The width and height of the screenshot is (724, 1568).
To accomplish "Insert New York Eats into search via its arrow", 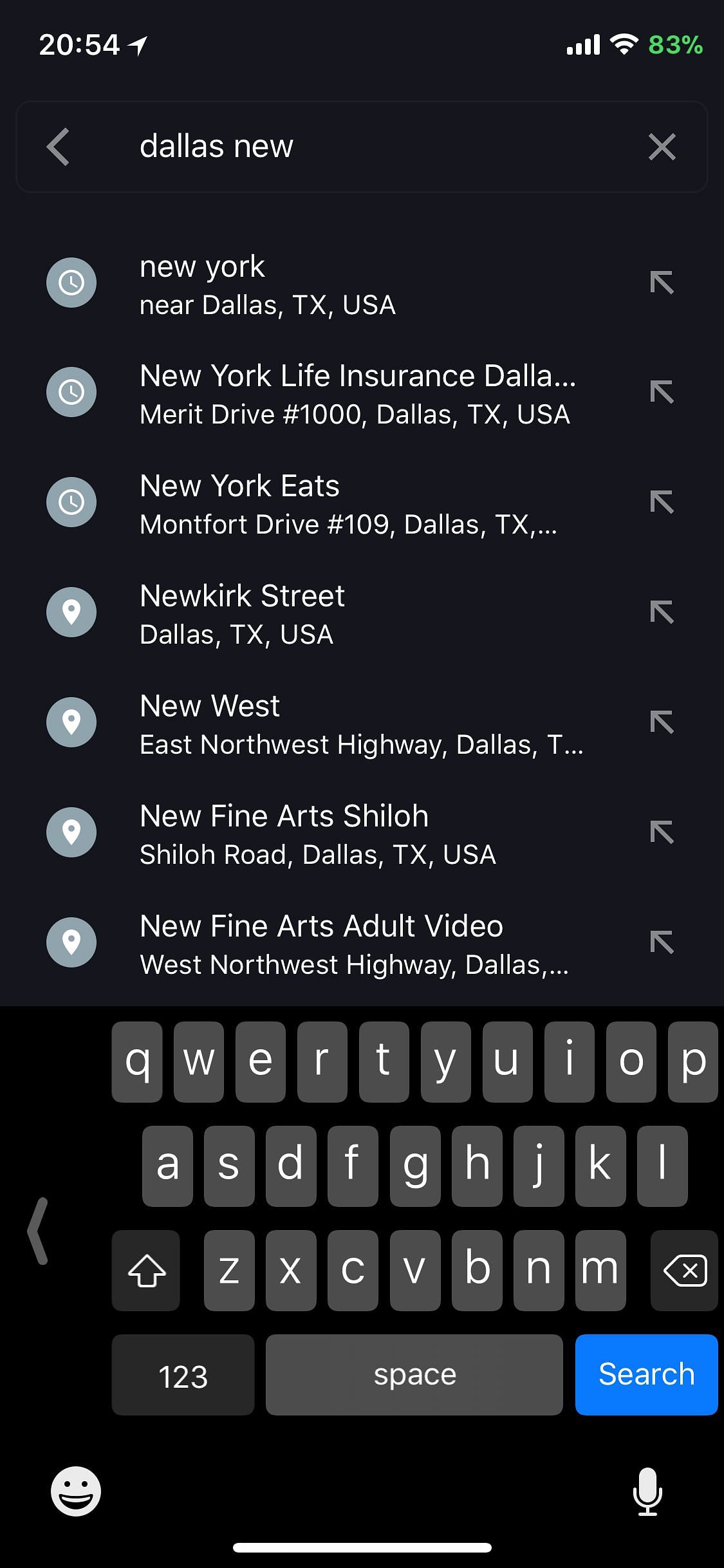I will click(x=662, y=502).
